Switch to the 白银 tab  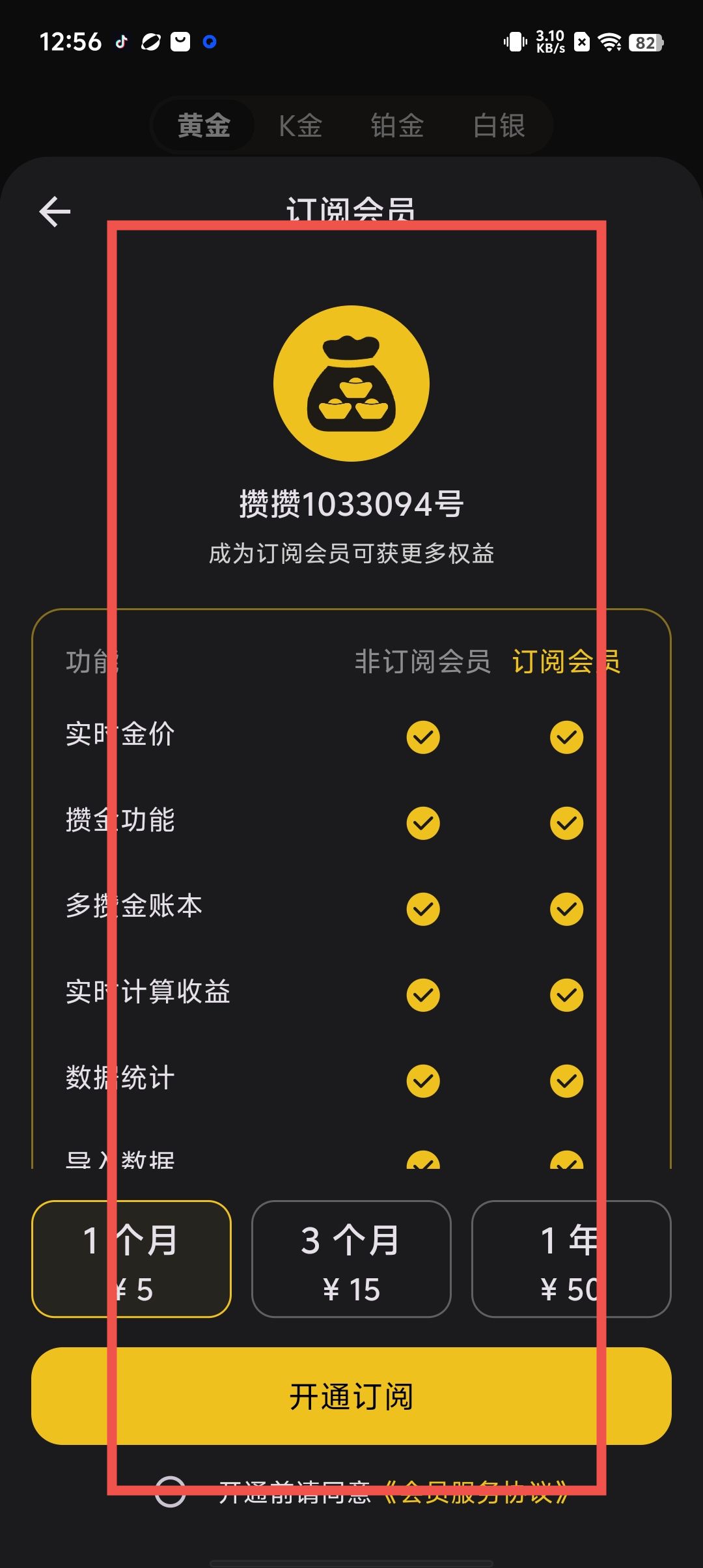pos(499,125)
